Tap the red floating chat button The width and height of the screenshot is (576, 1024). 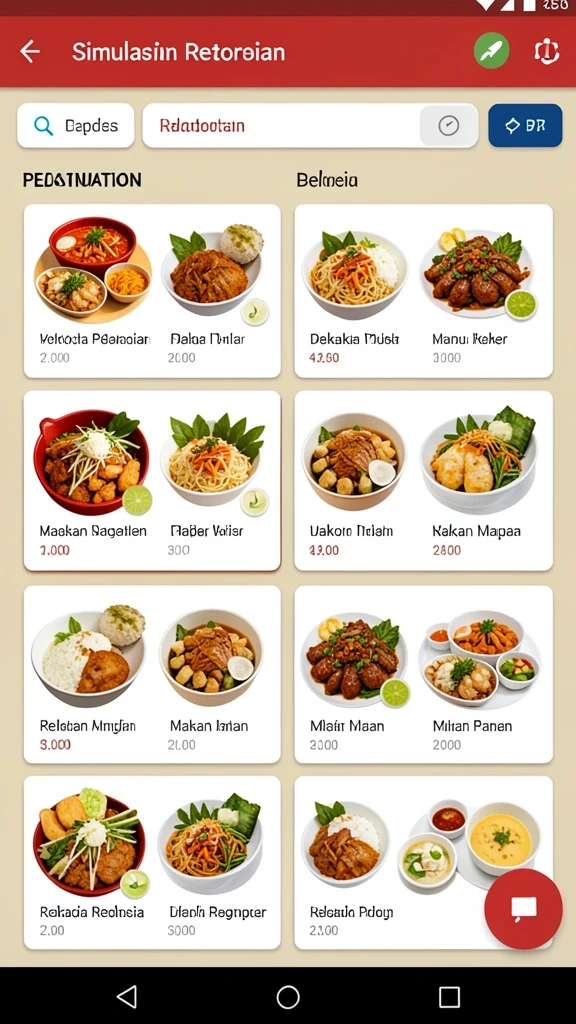point(523,908)
